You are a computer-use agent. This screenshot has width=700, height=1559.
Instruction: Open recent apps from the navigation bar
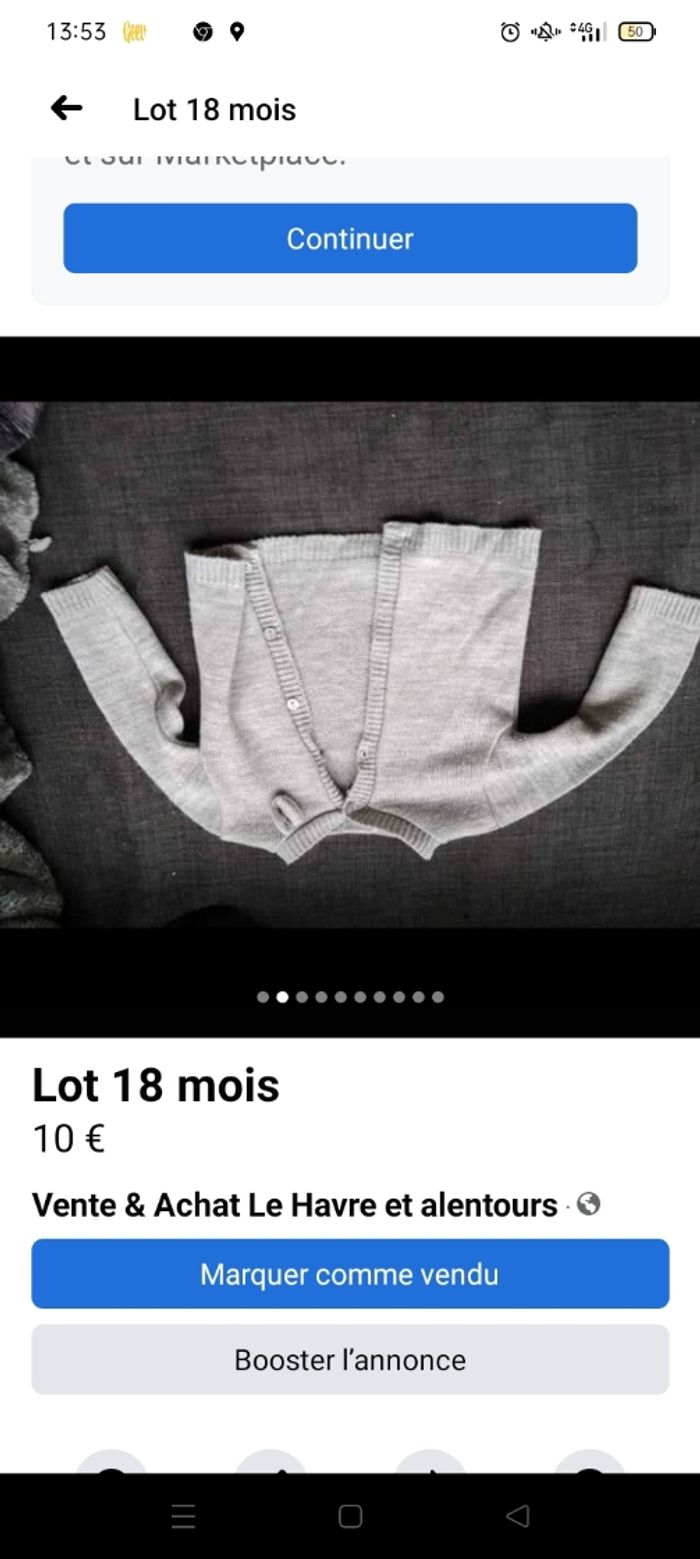point(183,1517)
